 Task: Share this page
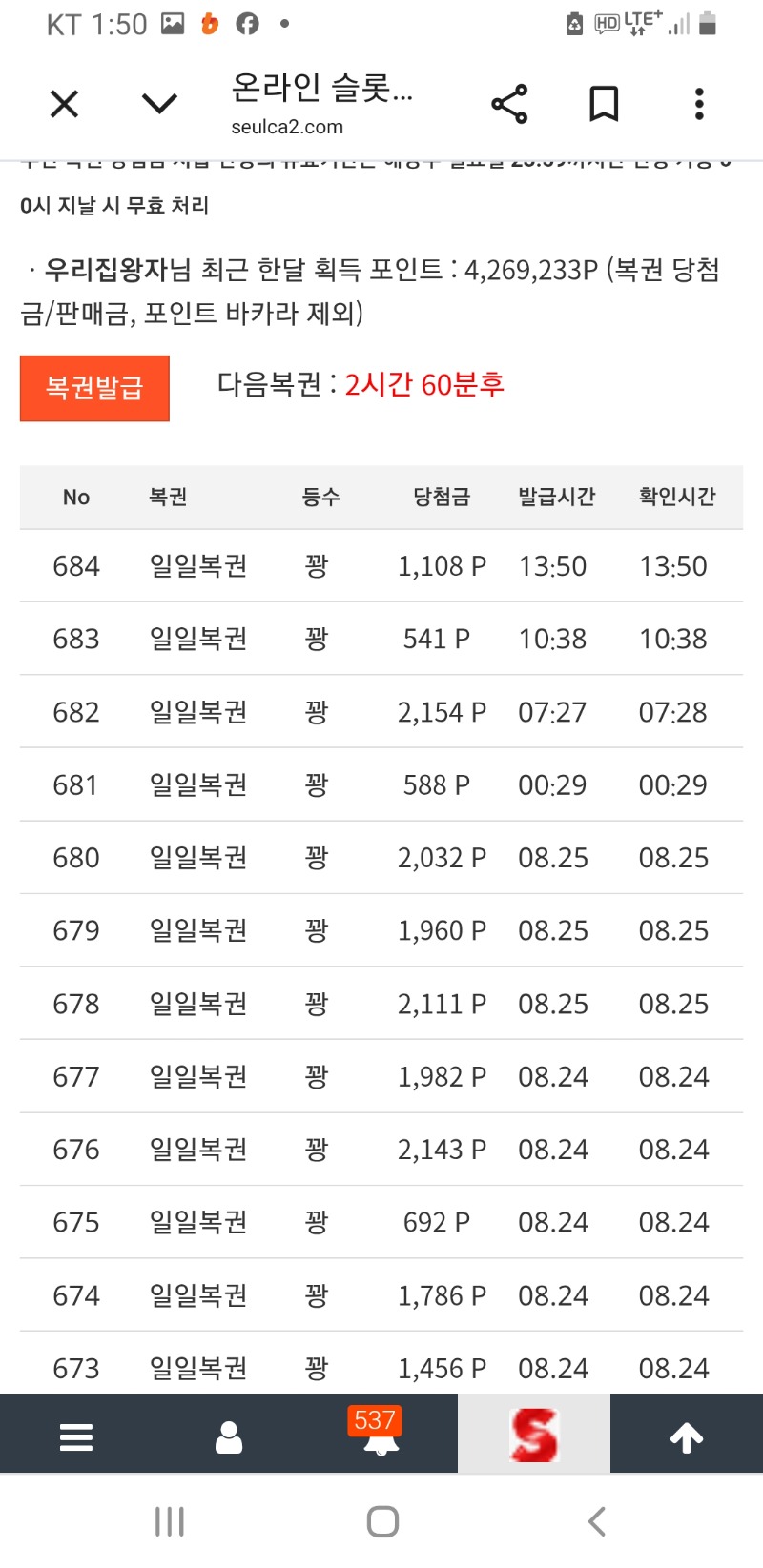pyautogui.click(x=509, y=103)
